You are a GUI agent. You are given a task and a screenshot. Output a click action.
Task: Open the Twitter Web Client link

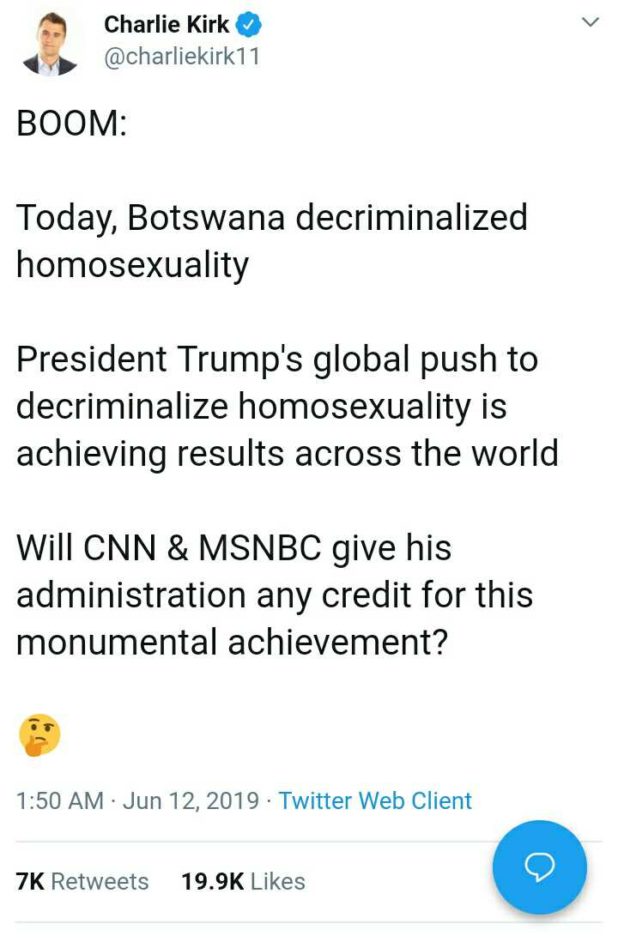[x=375, y=800]
